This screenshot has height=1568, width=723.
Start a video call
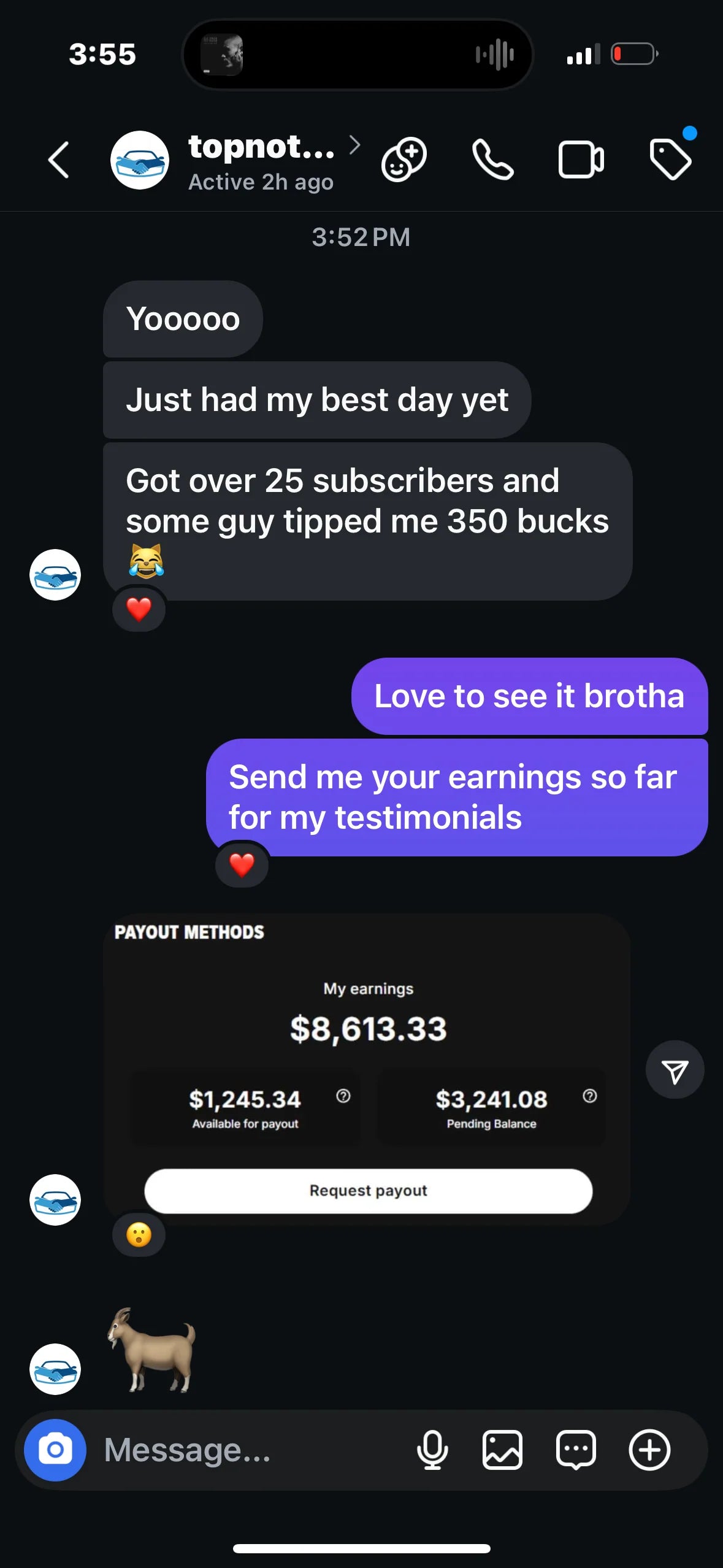pos(581,160)
